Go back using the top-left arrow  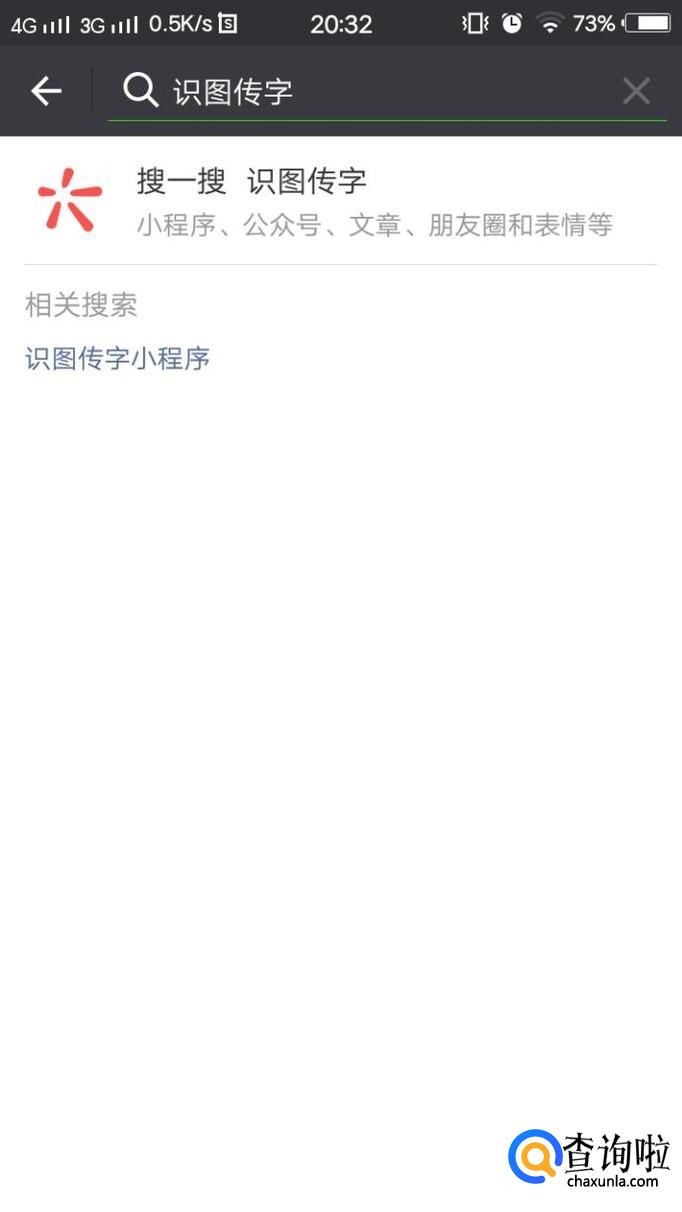point(46,92)
